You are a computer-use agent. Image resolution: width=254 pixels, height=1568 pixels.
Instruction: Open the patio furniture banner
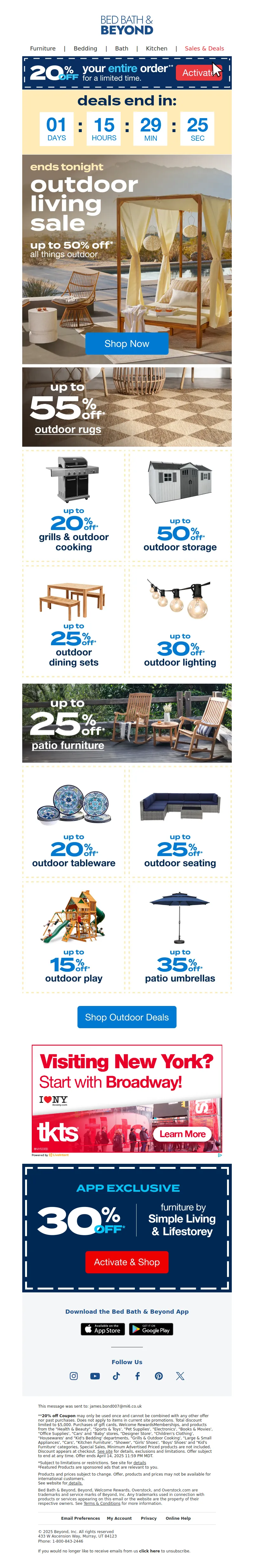tap(127, 722)
